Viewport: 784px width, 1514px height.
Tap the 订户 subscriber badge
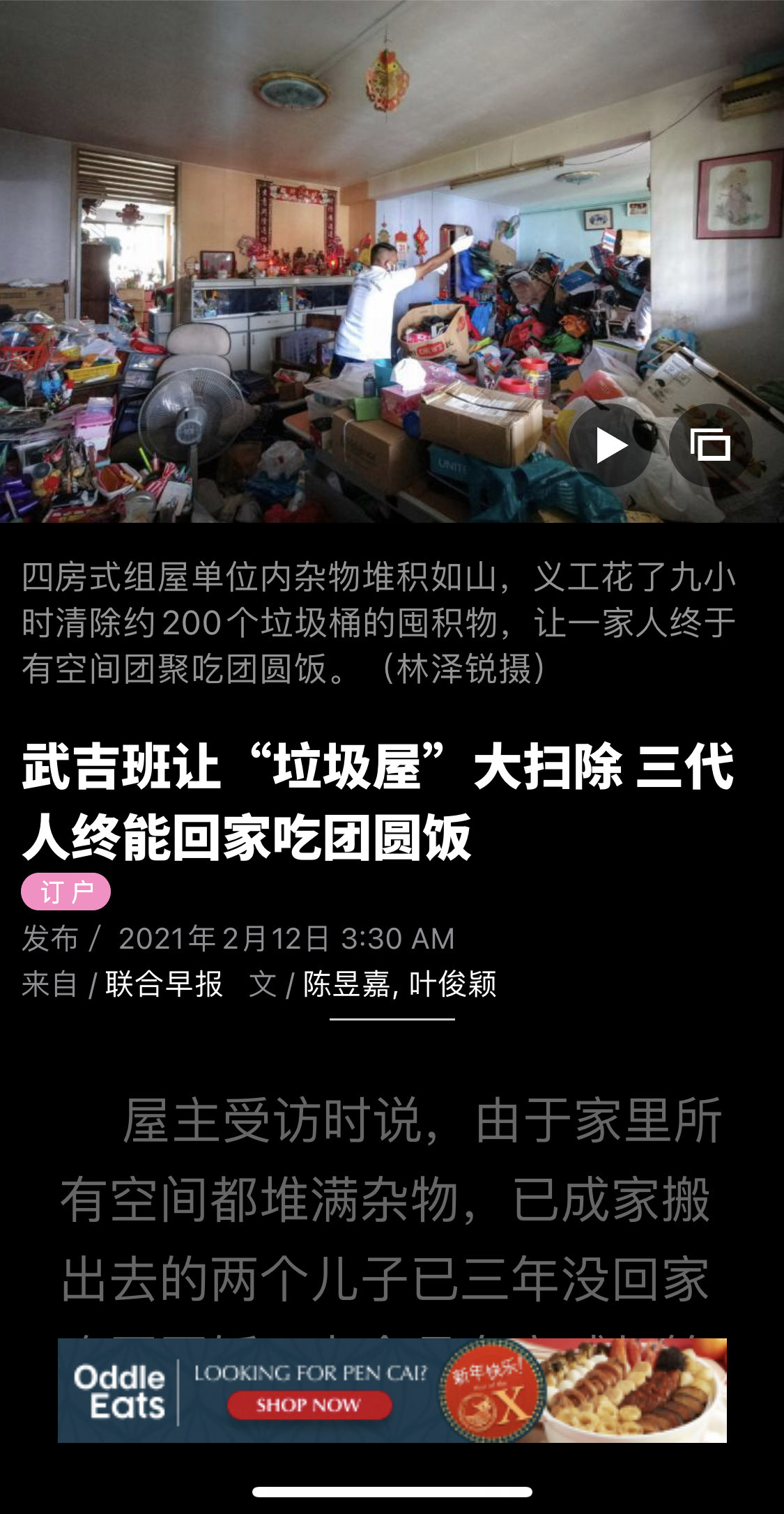click(x=66, y=892)
